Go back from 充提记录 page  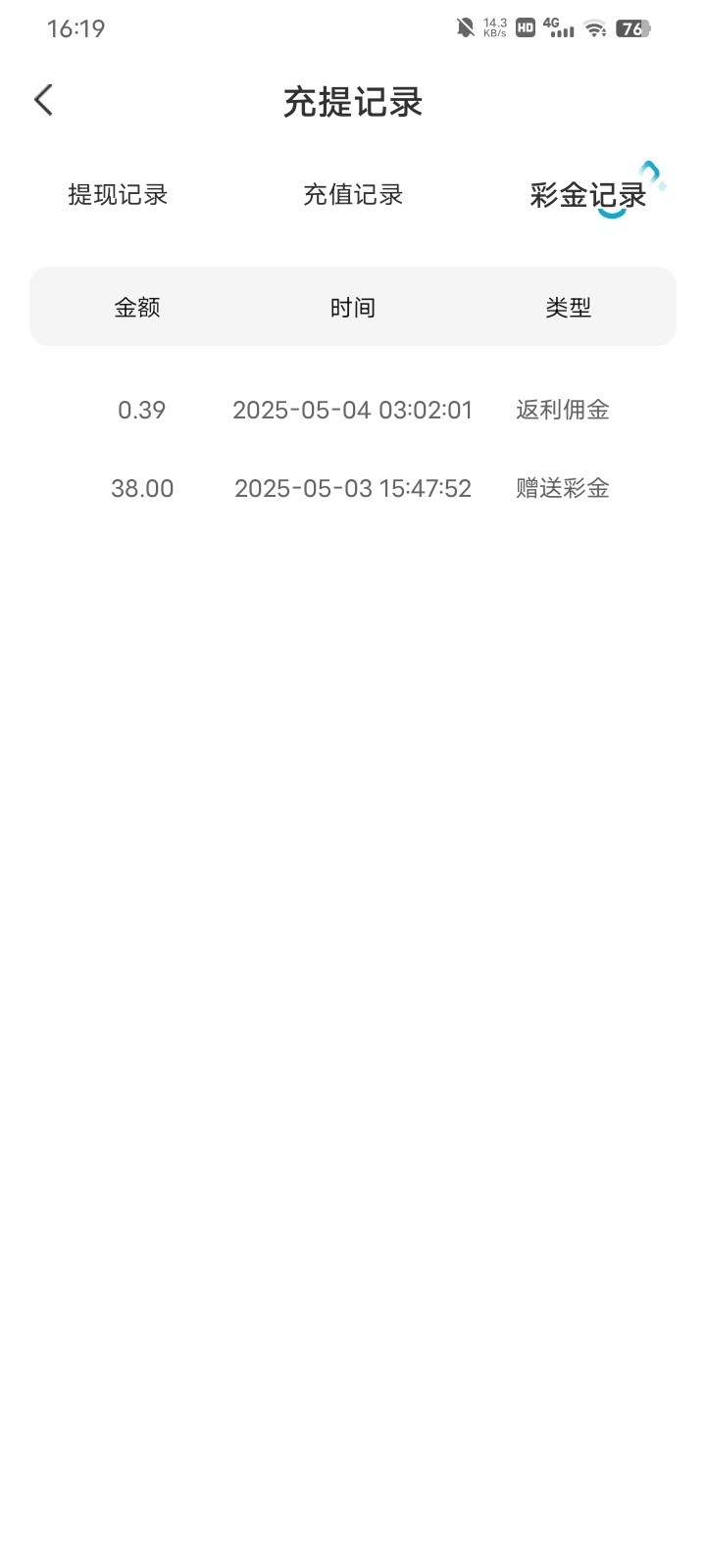(43, 100)
